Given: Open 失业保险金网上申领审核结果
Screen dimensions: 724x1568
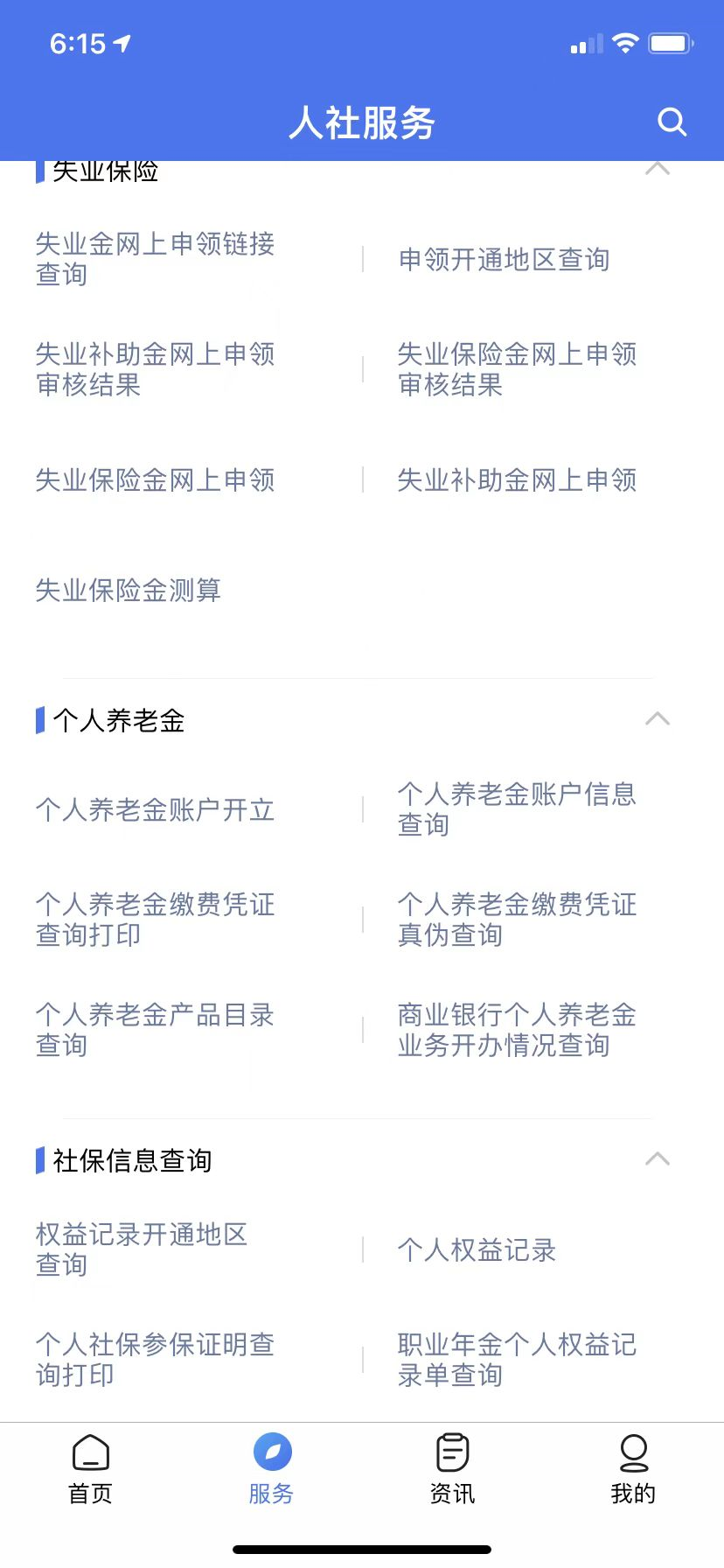Looking at the screenshot, I should (517, 369).
